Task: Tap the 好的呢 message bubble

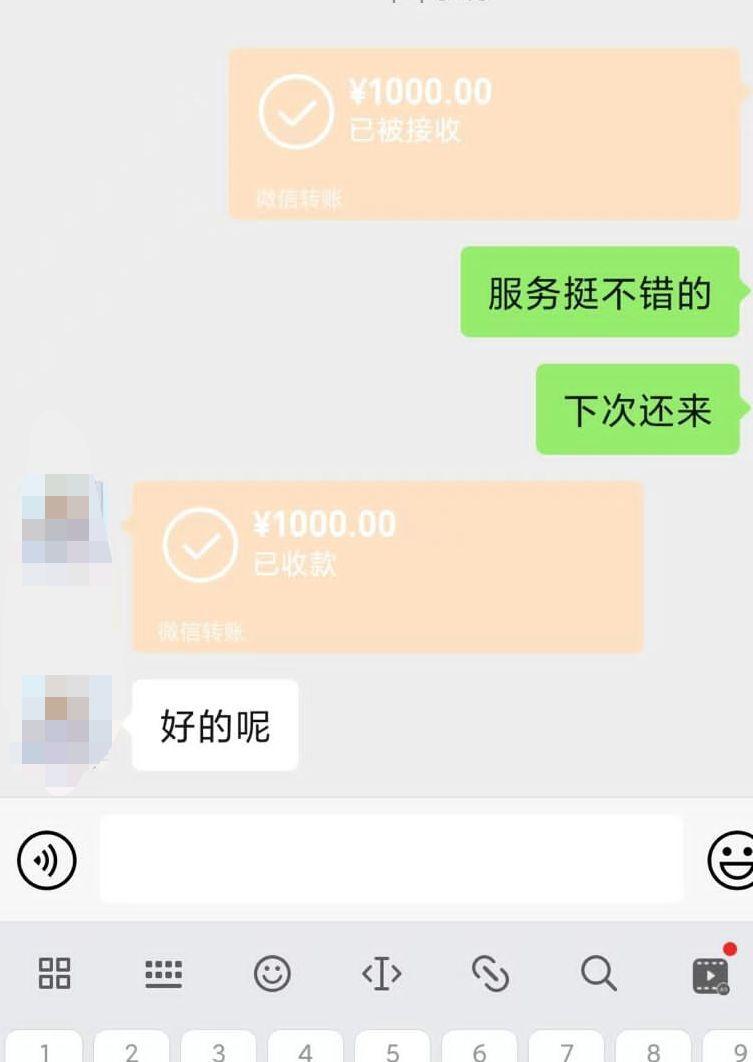Action: (213, 722)
